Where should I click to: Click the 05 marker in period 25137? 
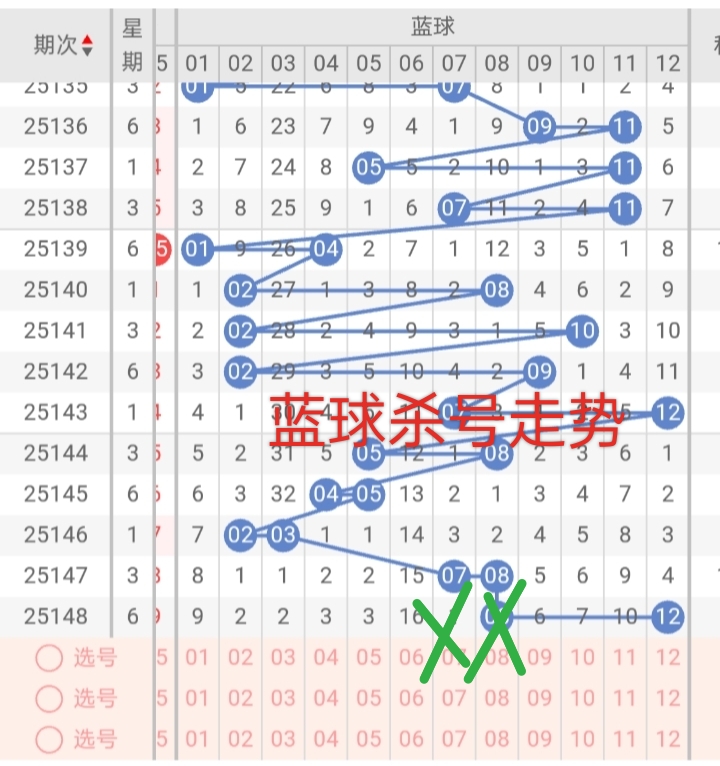pos(369,168)
